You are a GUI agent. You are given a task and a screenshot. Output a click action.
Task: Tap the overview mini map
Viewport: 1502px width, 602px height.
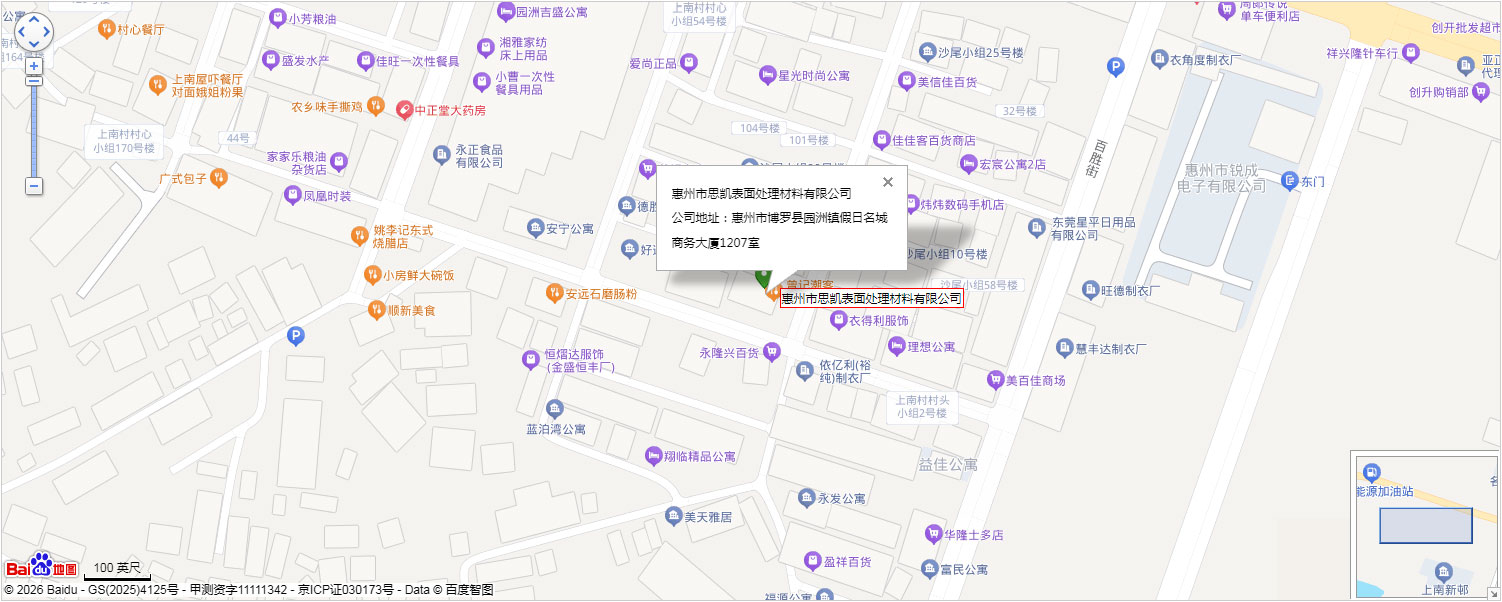[x=1425, y=525]
